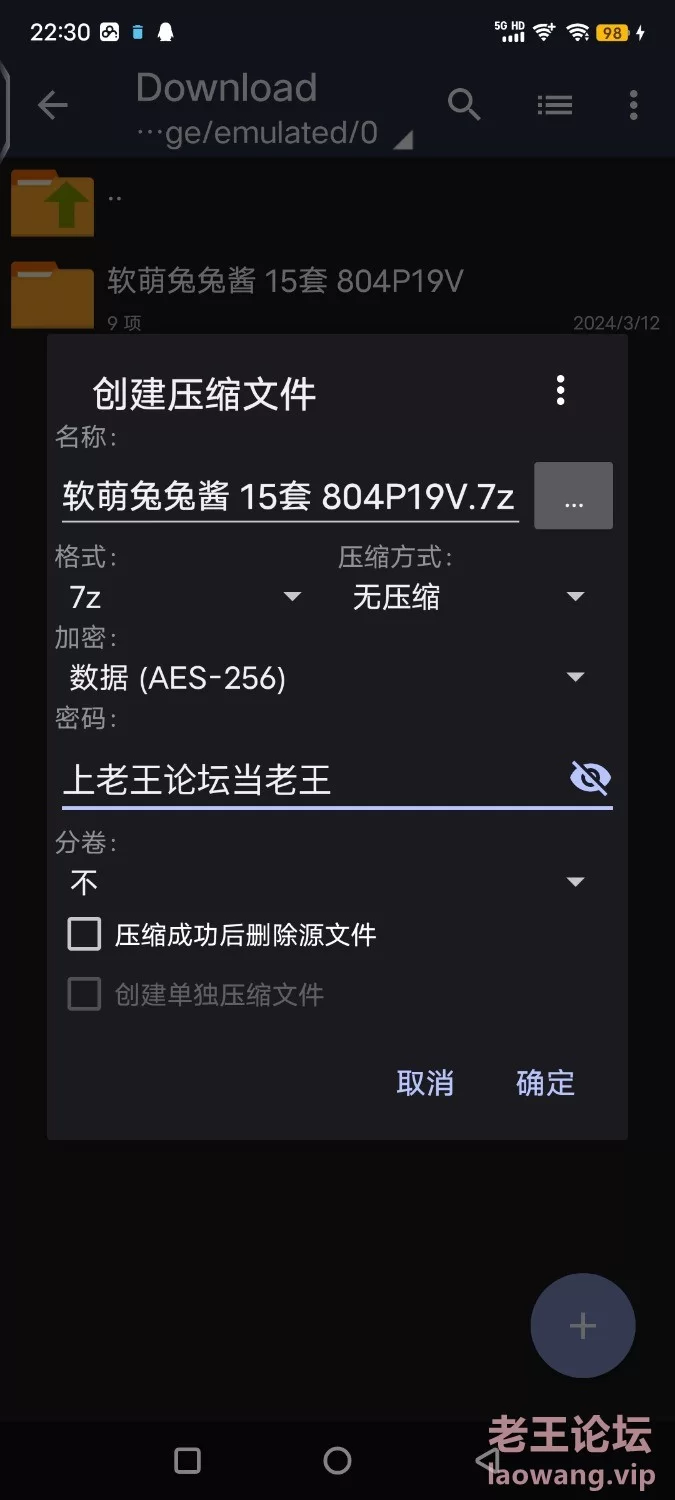Edit the archive name field
Viewport: 675px width, 1500px height.
(x=290, y=496)
